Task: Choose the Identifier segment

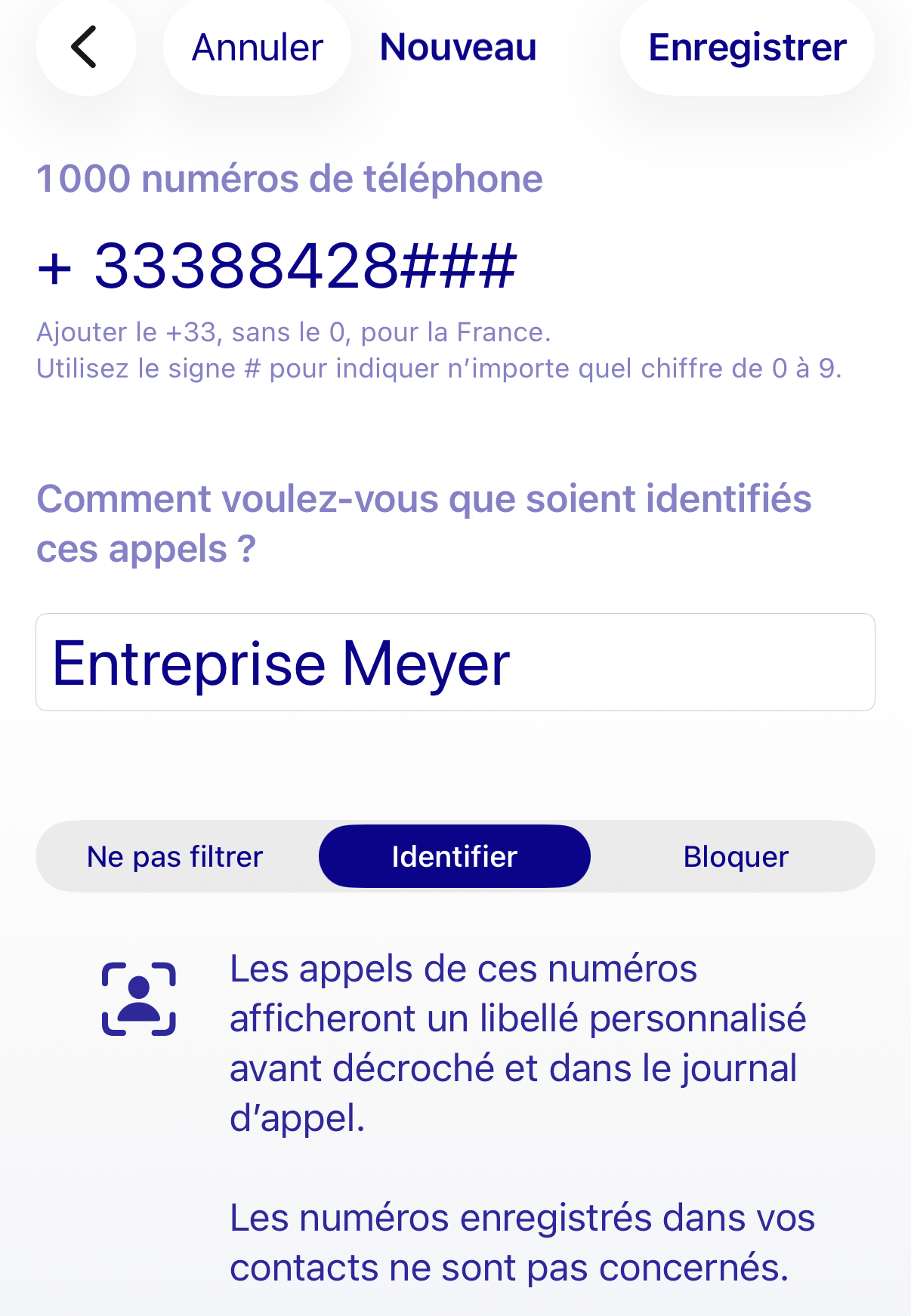Action: (455, 857)
